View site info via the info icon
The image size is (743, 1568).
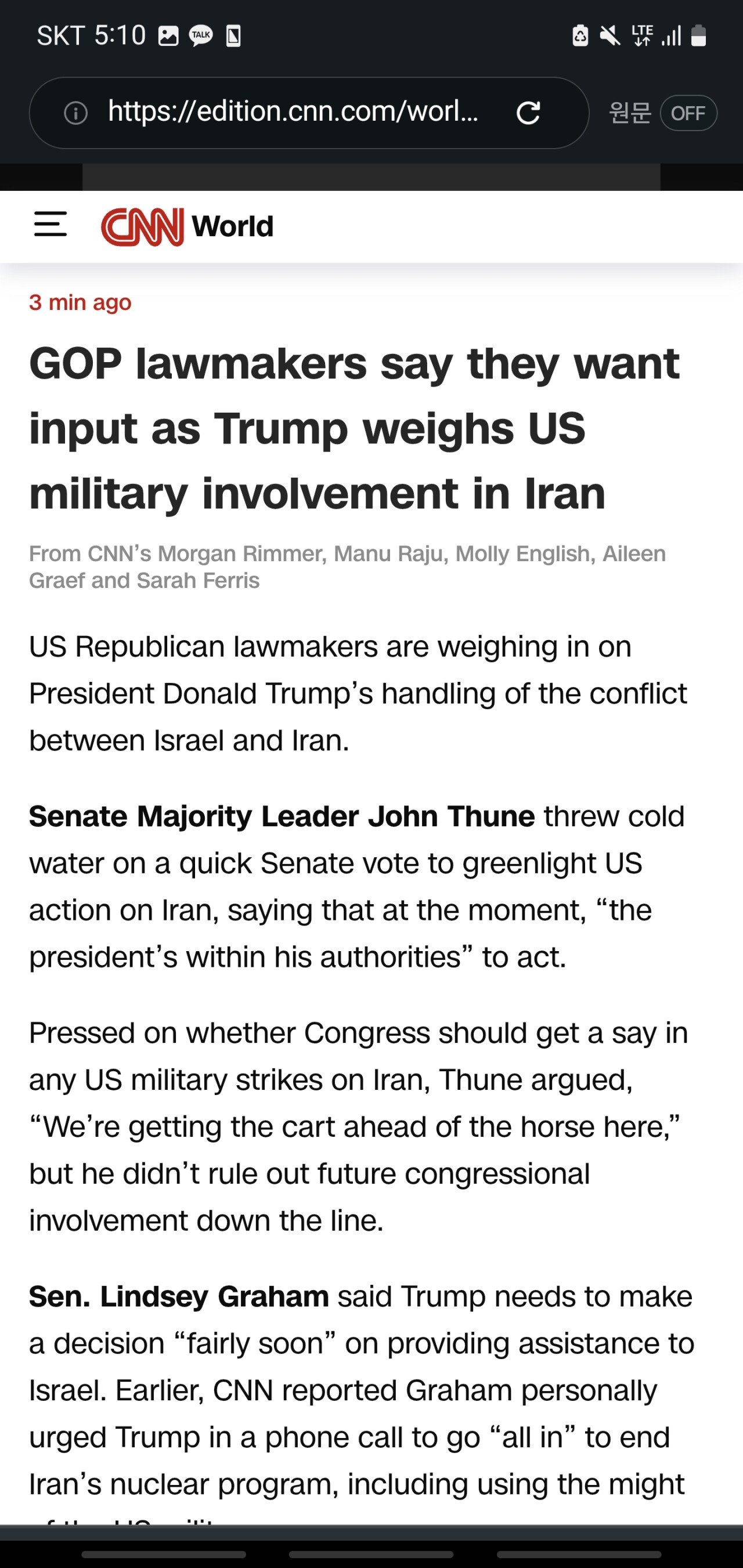click(x=76, y=113)
